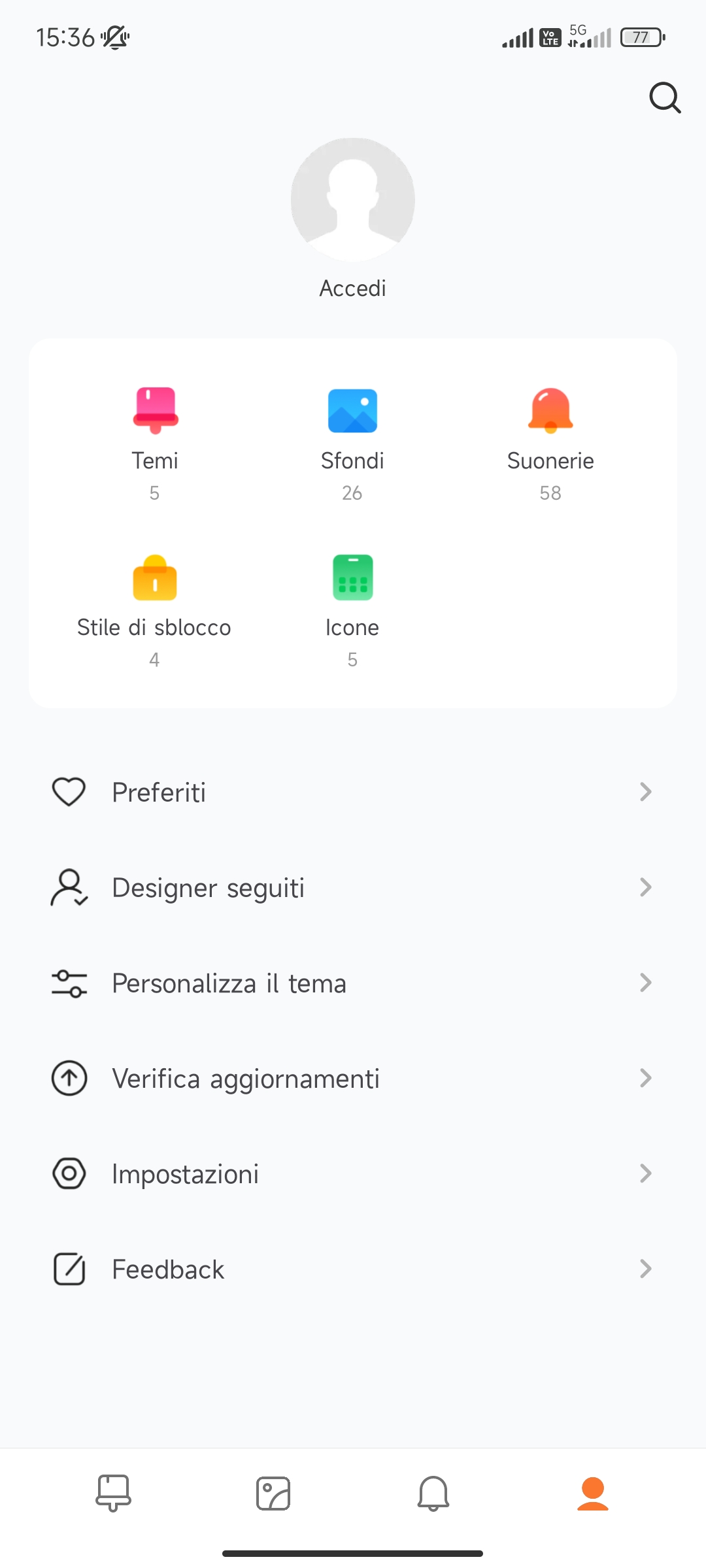This screenshot has width=706, height=1568.
Task: Open Personalizza il tema
Action: pos(353,983)
